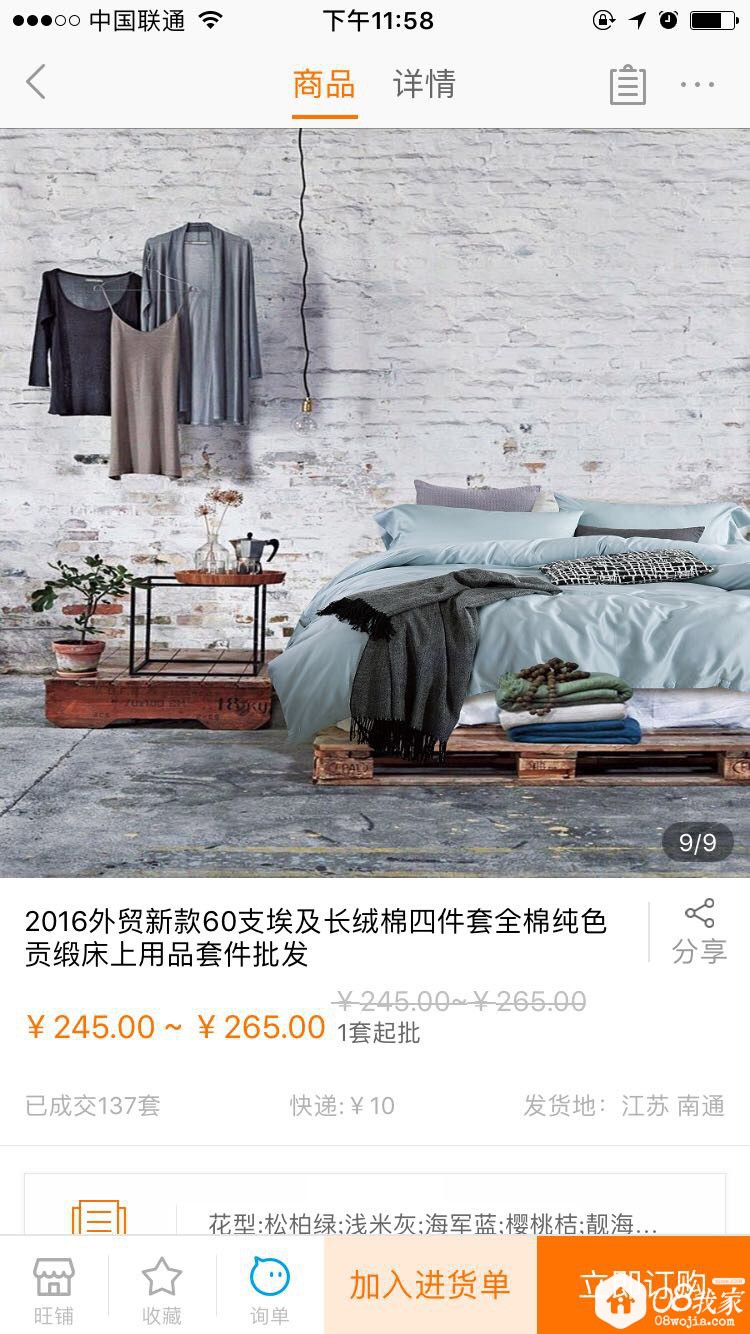
Task: Contact seller through 询单
Action: [x=269, y=1289]
